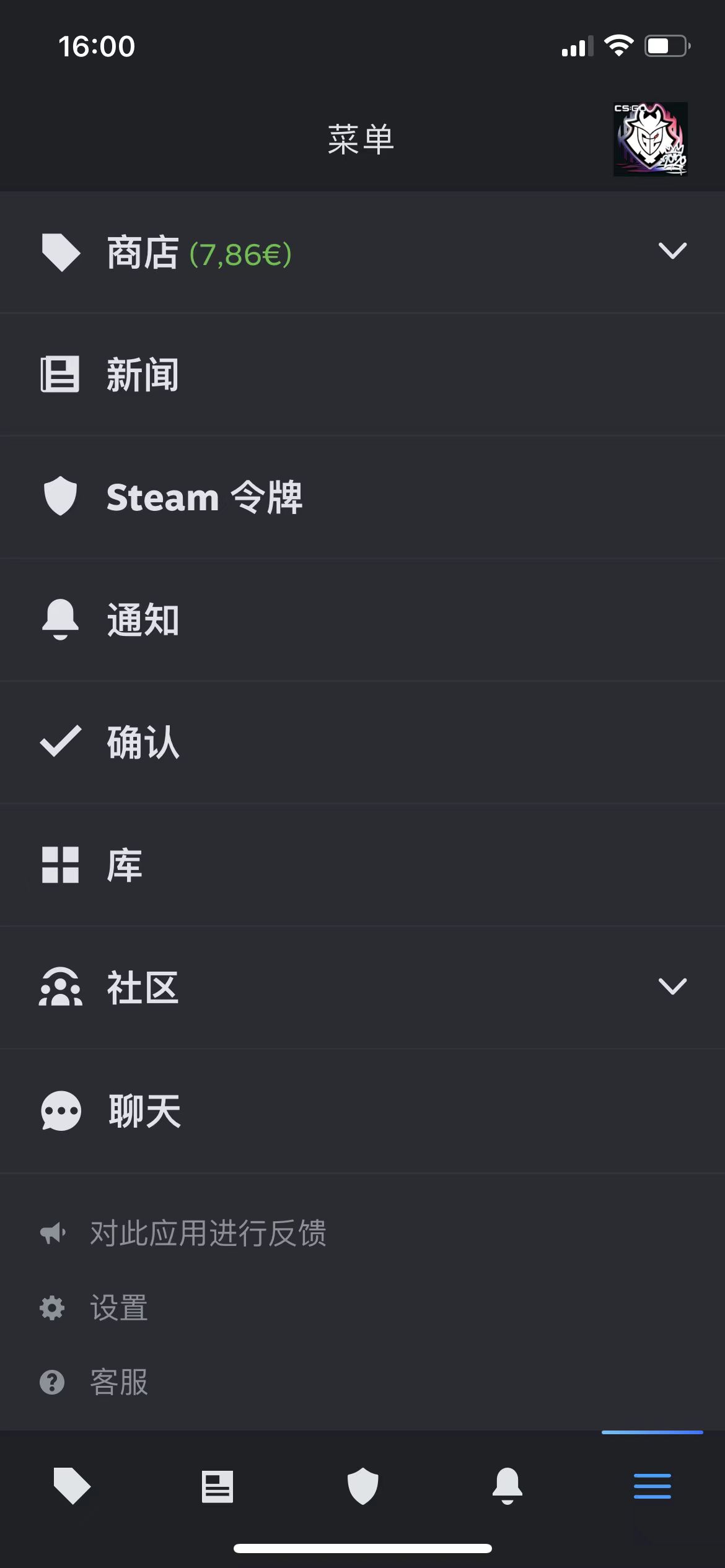This screenshot has height=1568, width=725.
Task: Select the 确认 checkmark icon
Action: point(60,743)
